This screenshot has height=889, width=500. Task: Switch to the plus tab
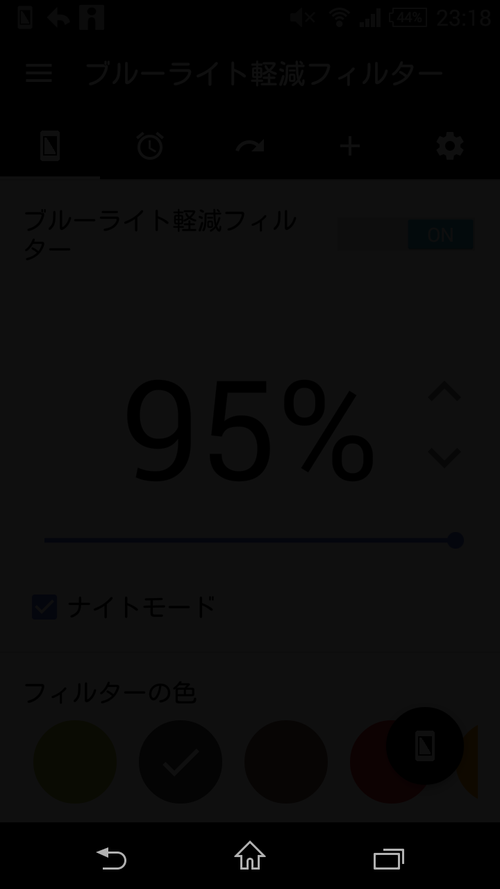350,146
